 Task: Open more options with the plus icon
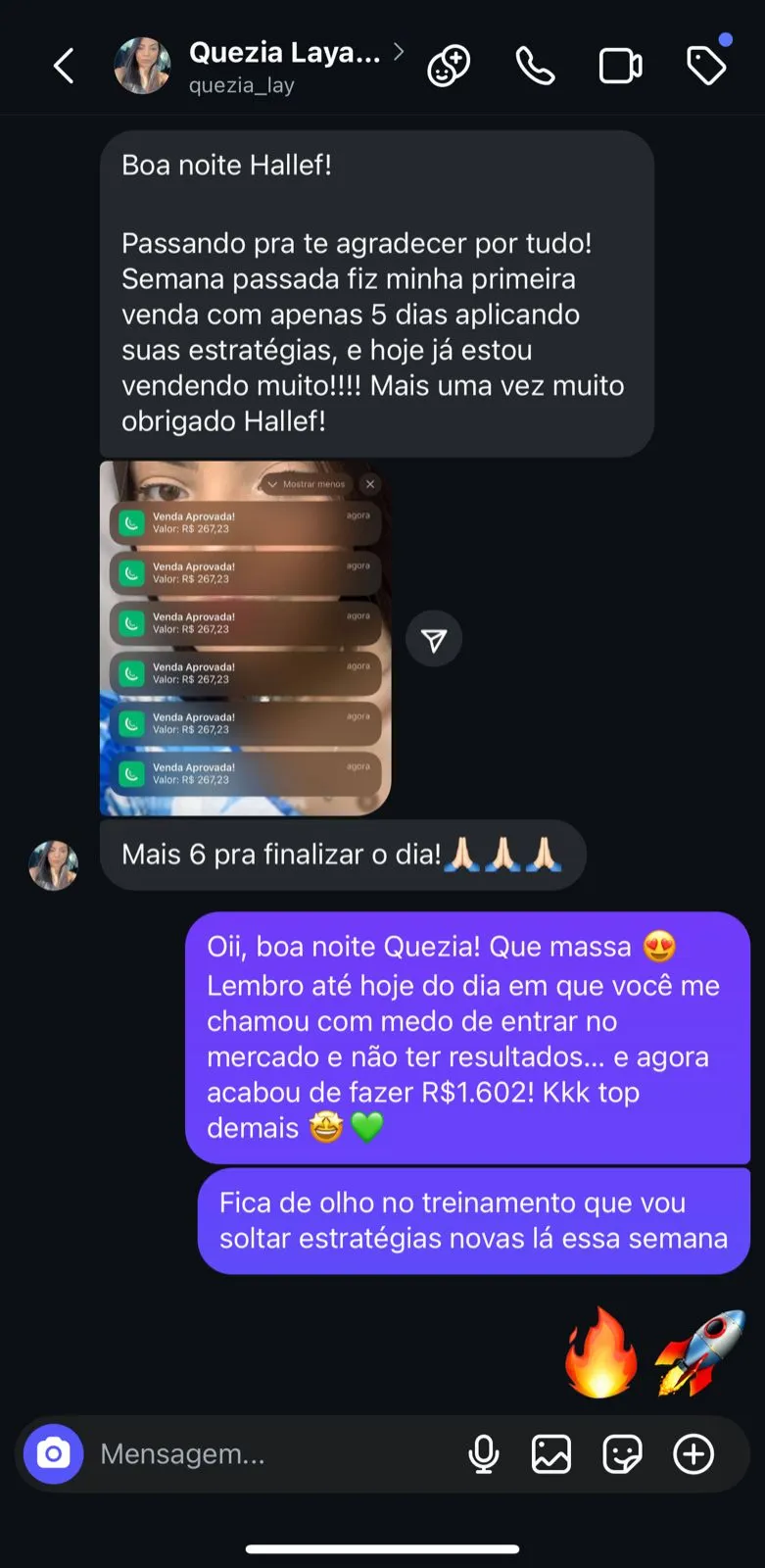(693, 1454)
